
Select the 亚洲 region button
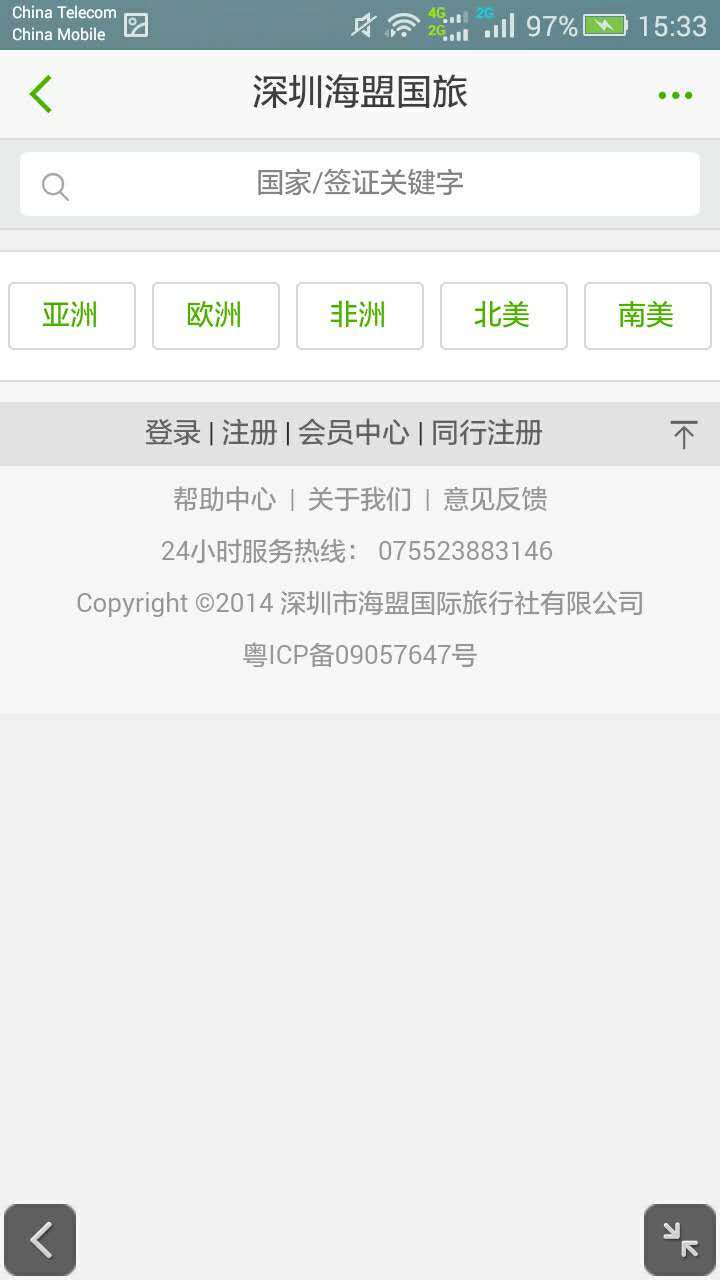pyautogui.click(x=71, y=316)
